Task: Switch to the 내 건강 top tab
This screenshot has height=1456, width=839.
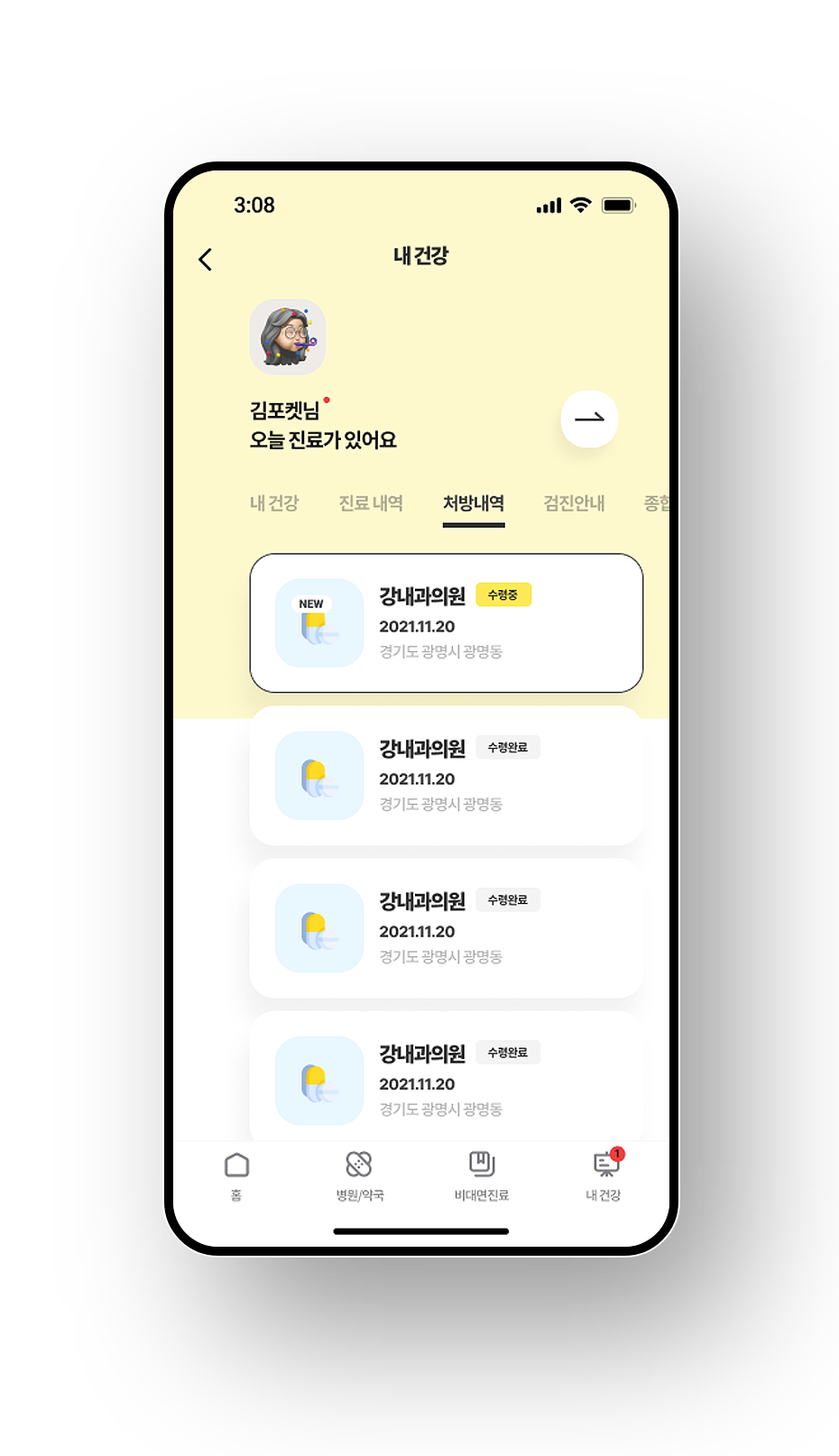Action: [273, 503]
